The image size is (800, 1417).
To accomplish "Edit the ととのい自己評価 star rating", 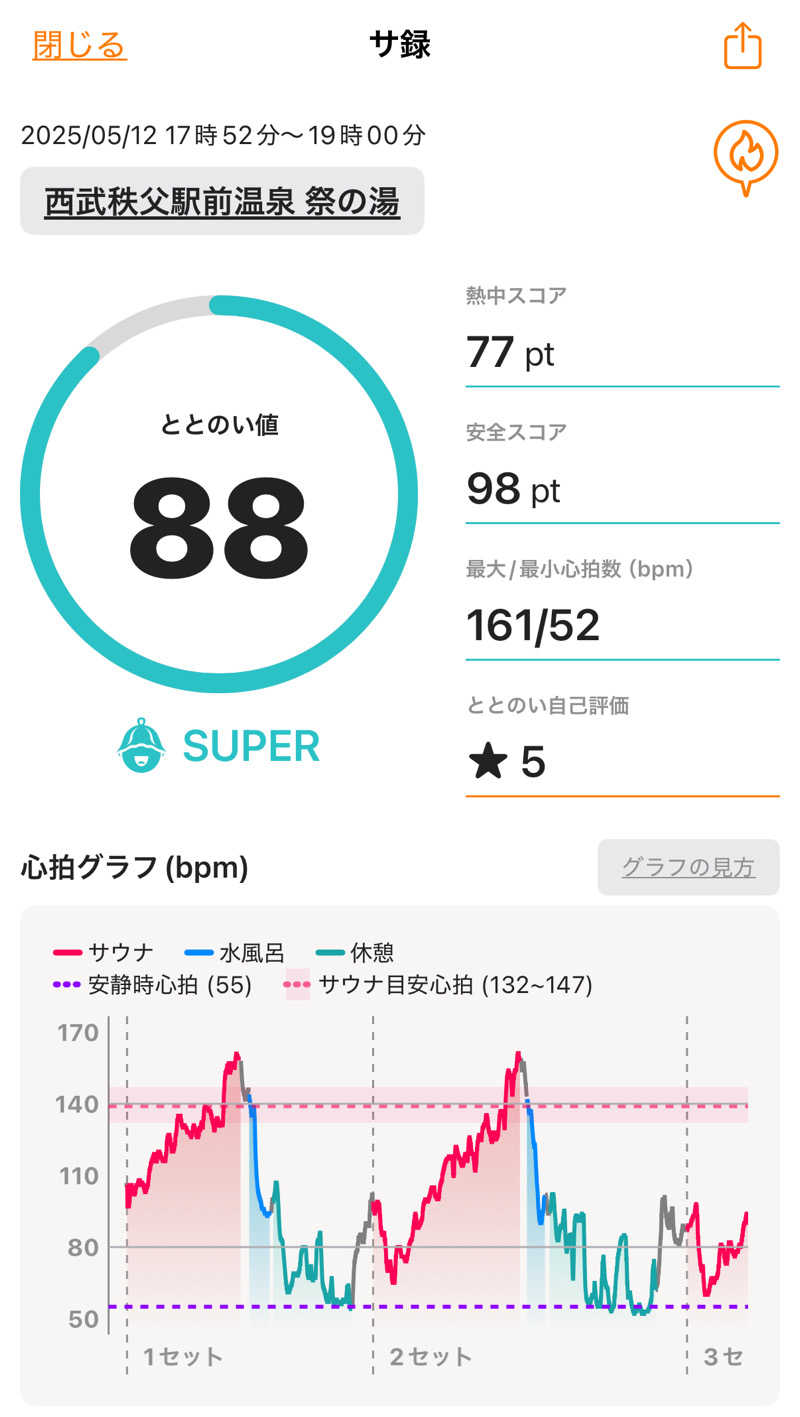I will coord(621,762).
